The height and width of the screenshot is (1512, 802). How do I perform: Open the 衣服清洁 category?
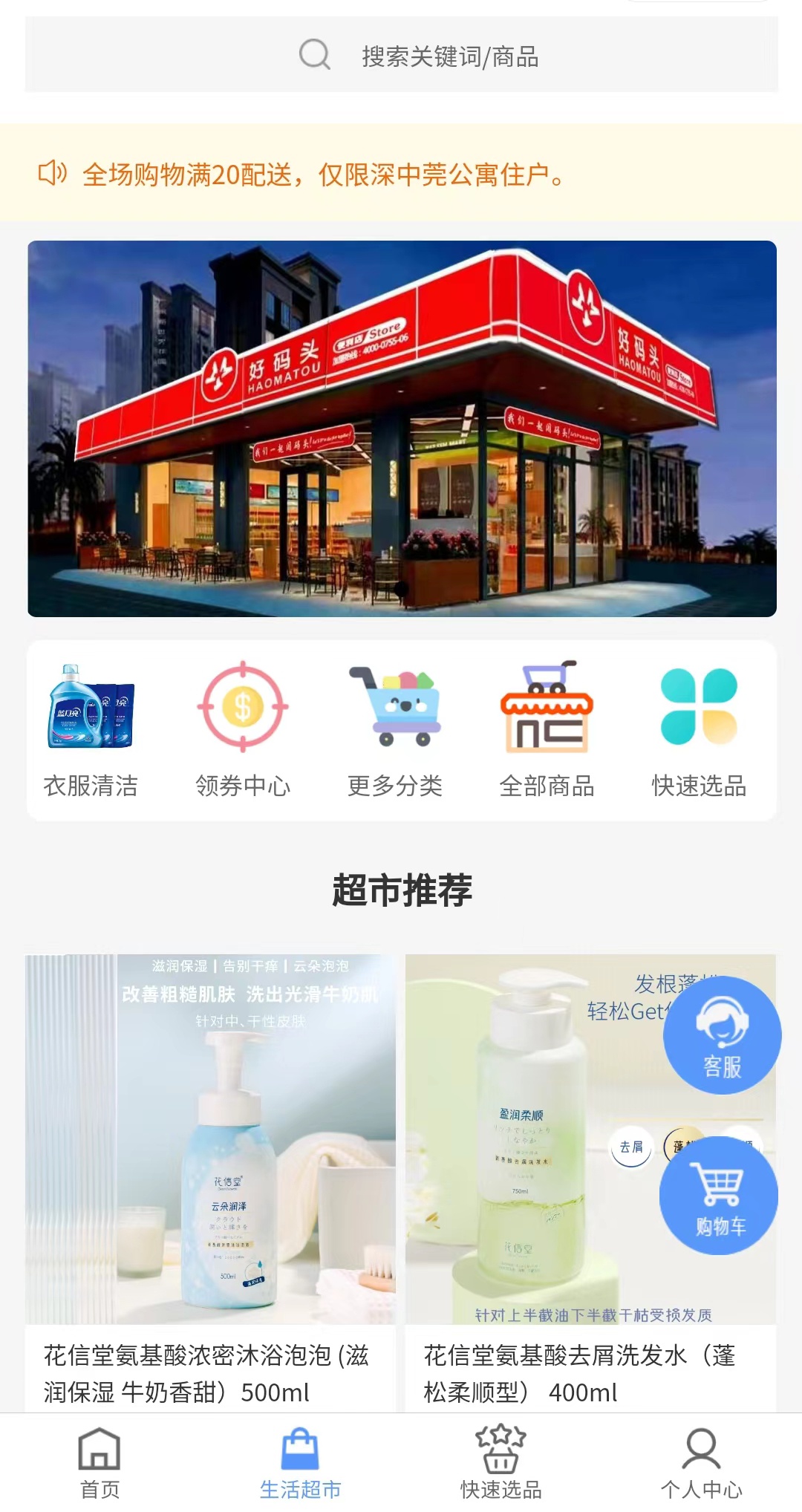pos(91,729)
